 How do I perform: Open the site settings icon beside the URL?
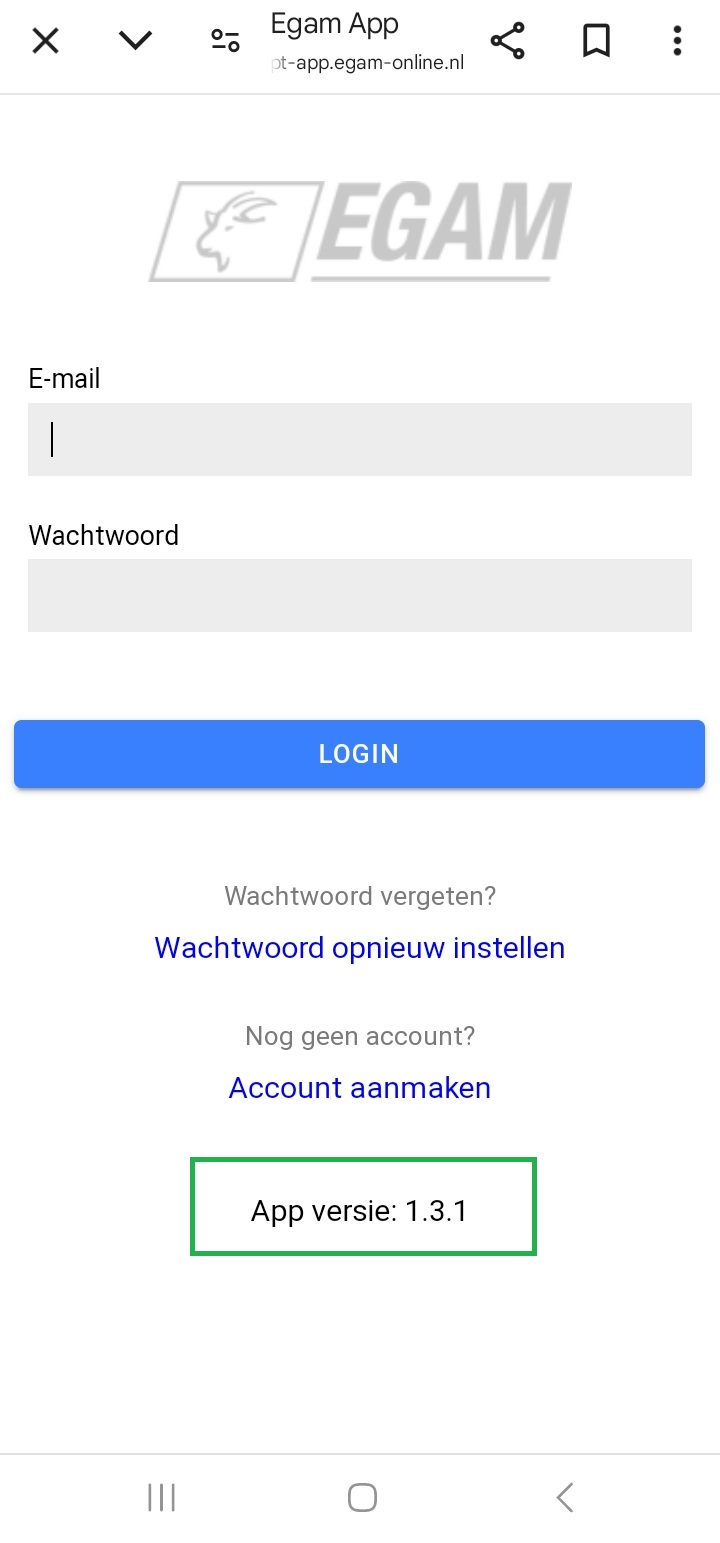(225, 41)
